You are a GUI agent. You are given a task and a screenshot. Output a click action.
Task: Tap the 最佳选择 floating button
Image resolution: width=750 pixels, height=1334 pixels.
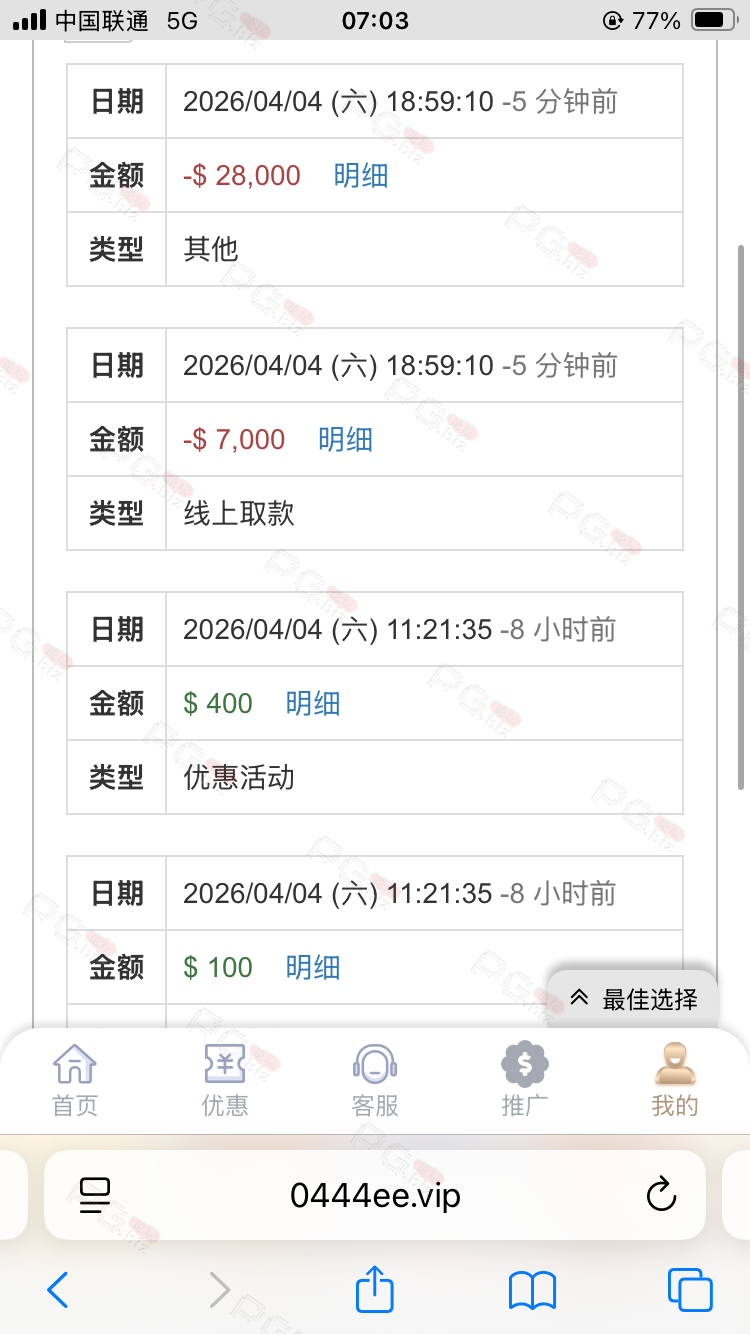(x=633, y=999)
